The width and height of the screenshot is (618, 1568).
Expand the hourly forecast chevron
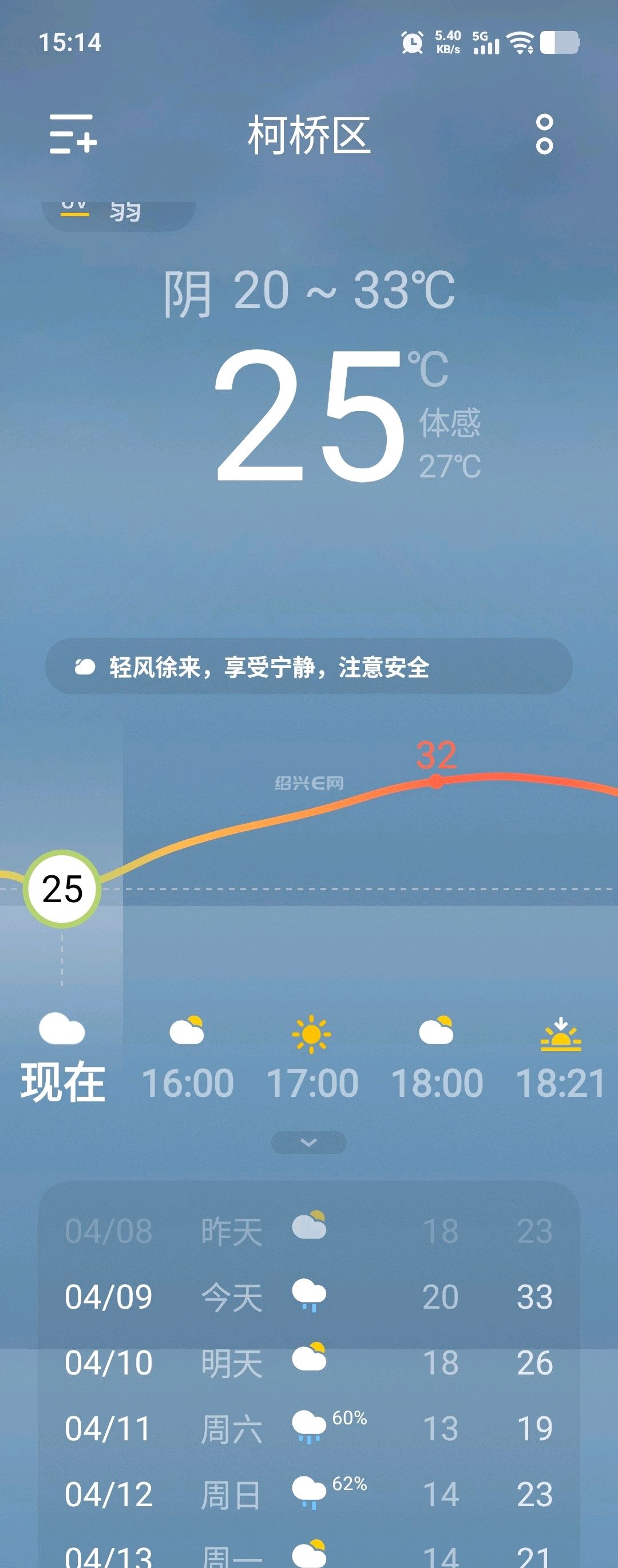coord(308,1143)
